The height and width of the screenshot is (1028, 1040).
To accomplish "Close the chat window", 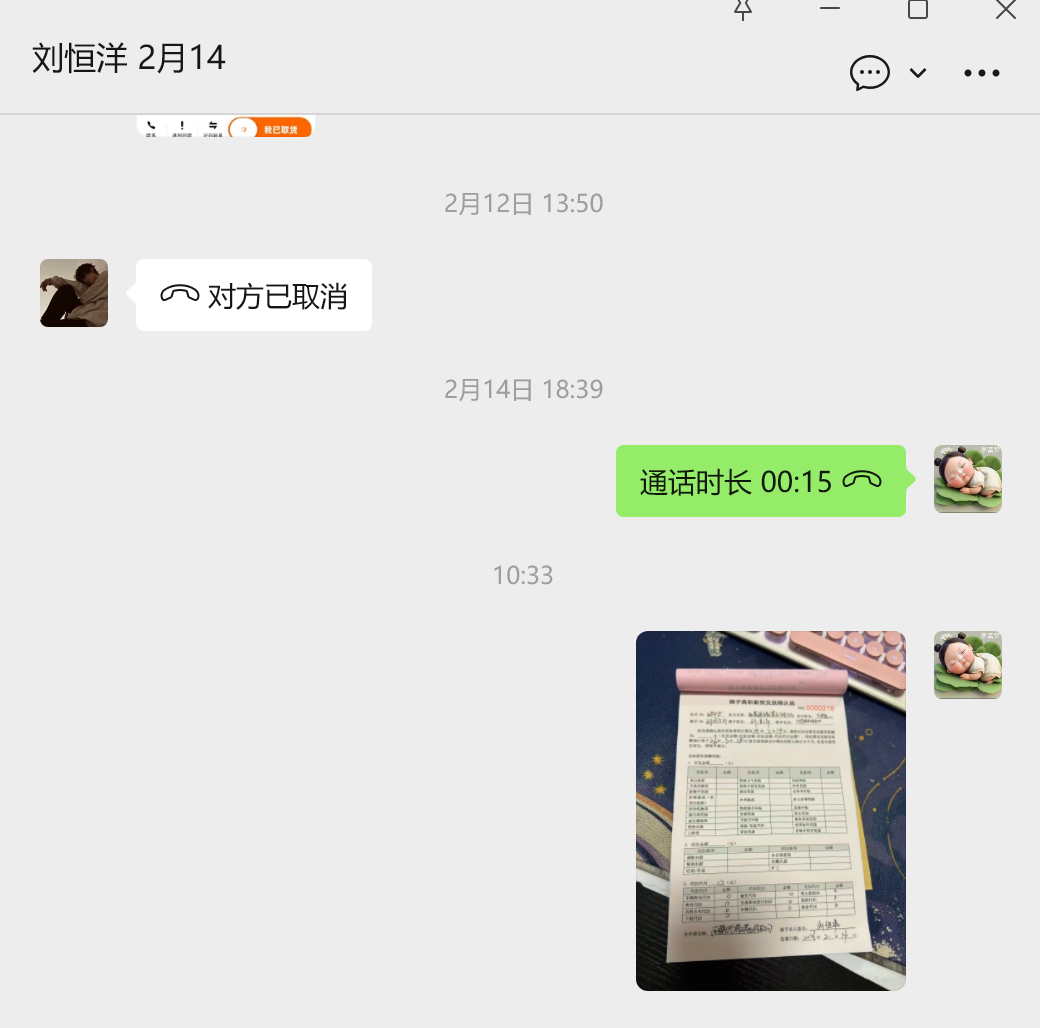I will [x=1005, y=10].
